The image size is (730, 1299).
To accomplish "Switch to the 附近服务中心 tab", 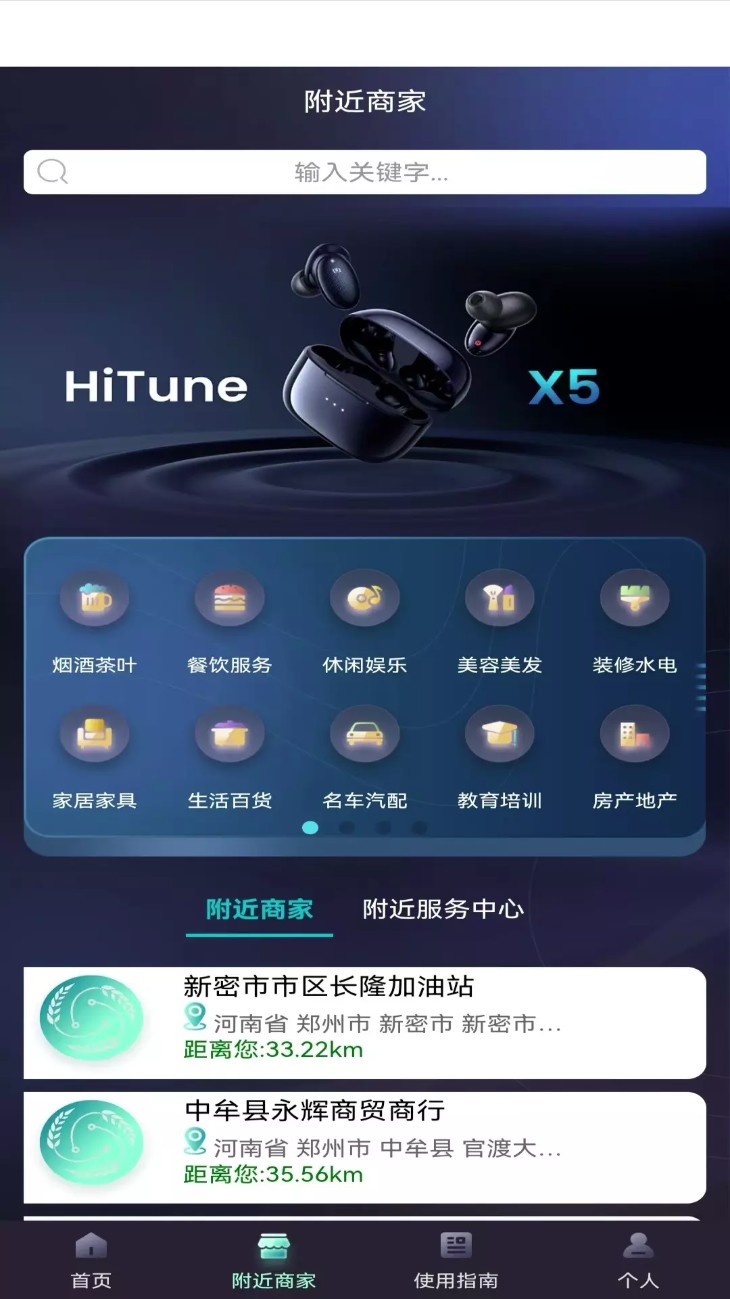I will tap(444, 910).
